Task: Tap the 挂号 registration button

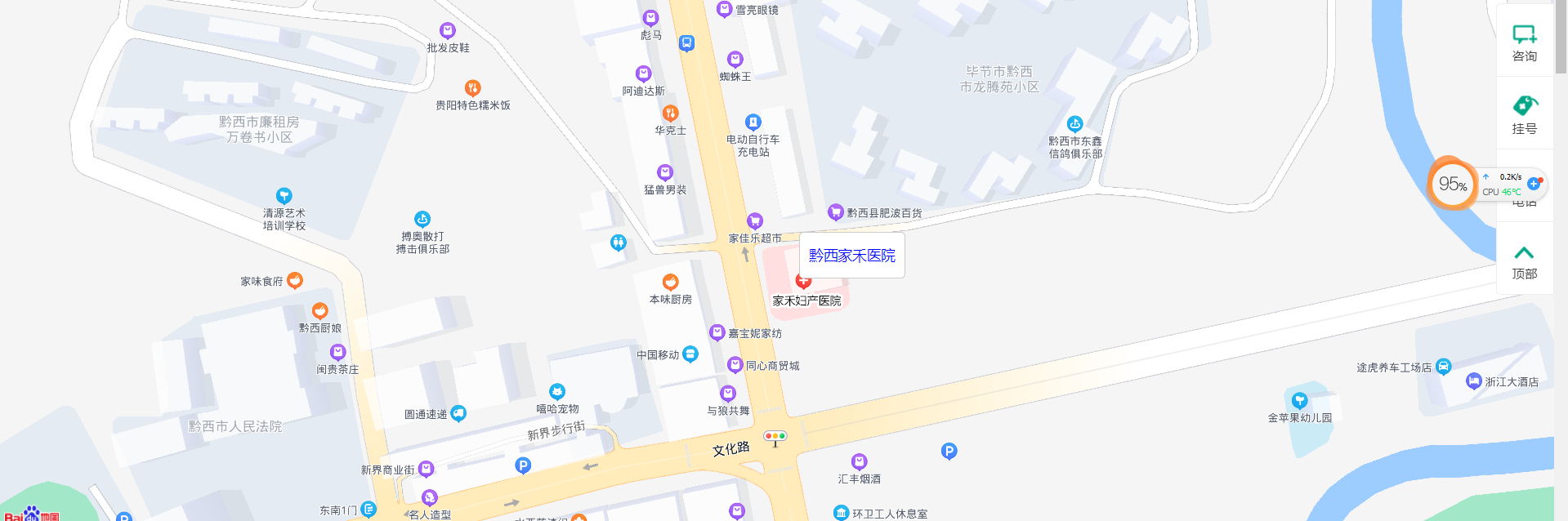Action: [x=1524, y=114]
